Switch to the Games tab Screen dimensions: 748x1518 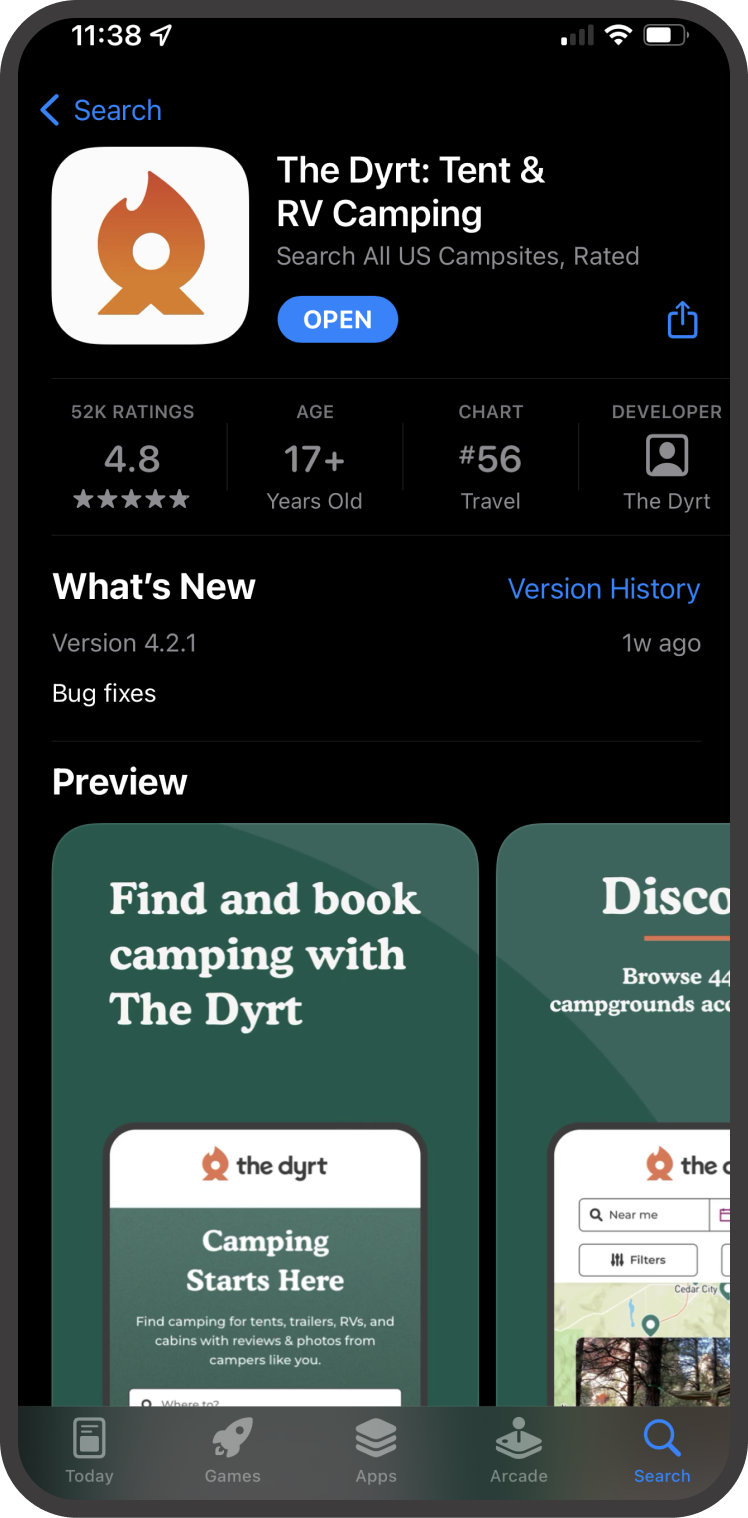pyautogui.click(x=233, y=1452)
